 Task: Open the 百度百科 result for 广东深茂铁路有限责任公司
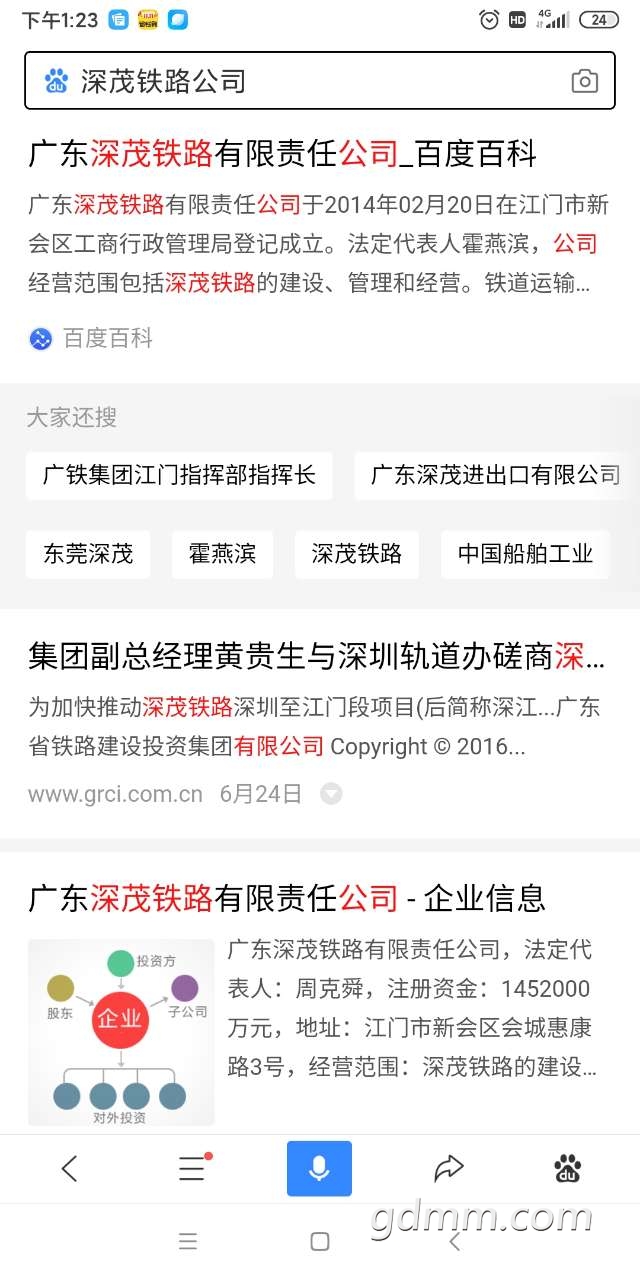pos(283,154)
